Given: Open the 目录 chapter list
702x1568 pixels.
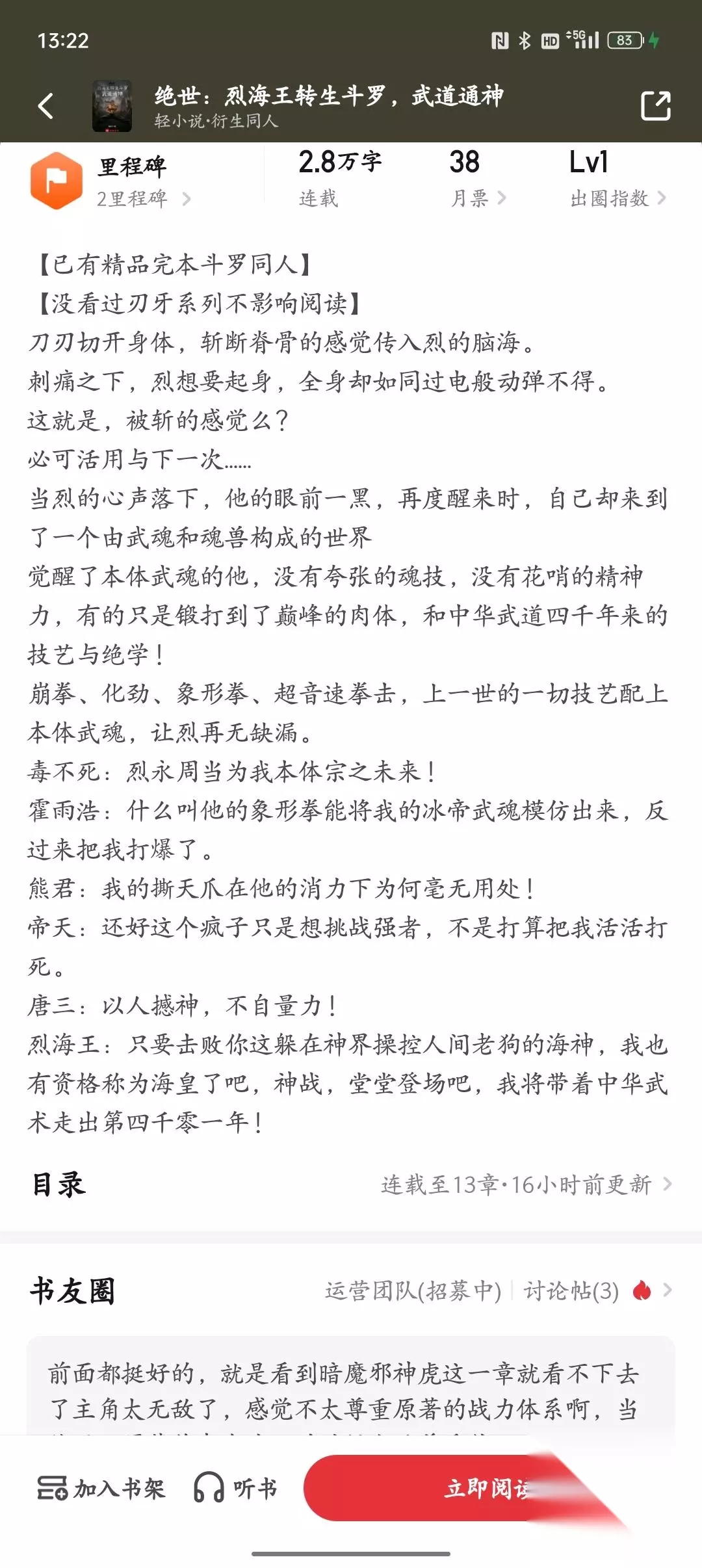Looking at the screenshot, I should (x=351, y=1184).
